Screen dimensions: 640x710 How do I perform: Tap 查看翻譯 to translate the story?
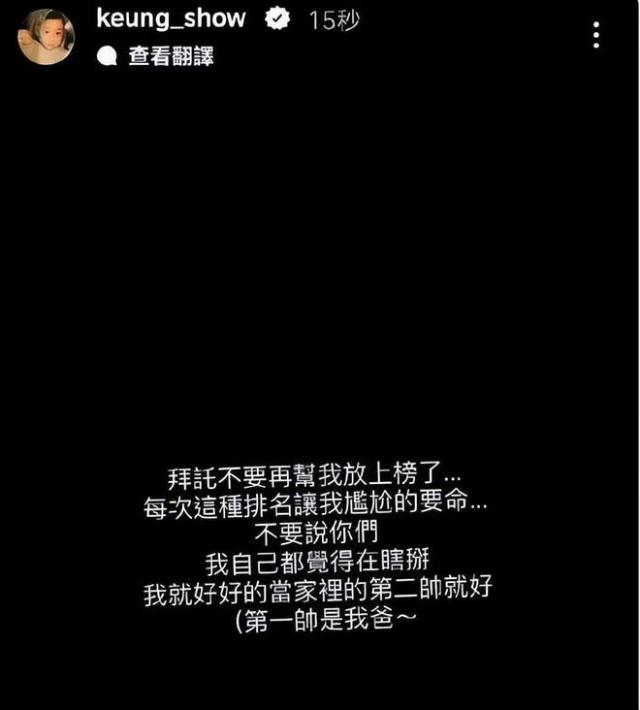(170, 56)
